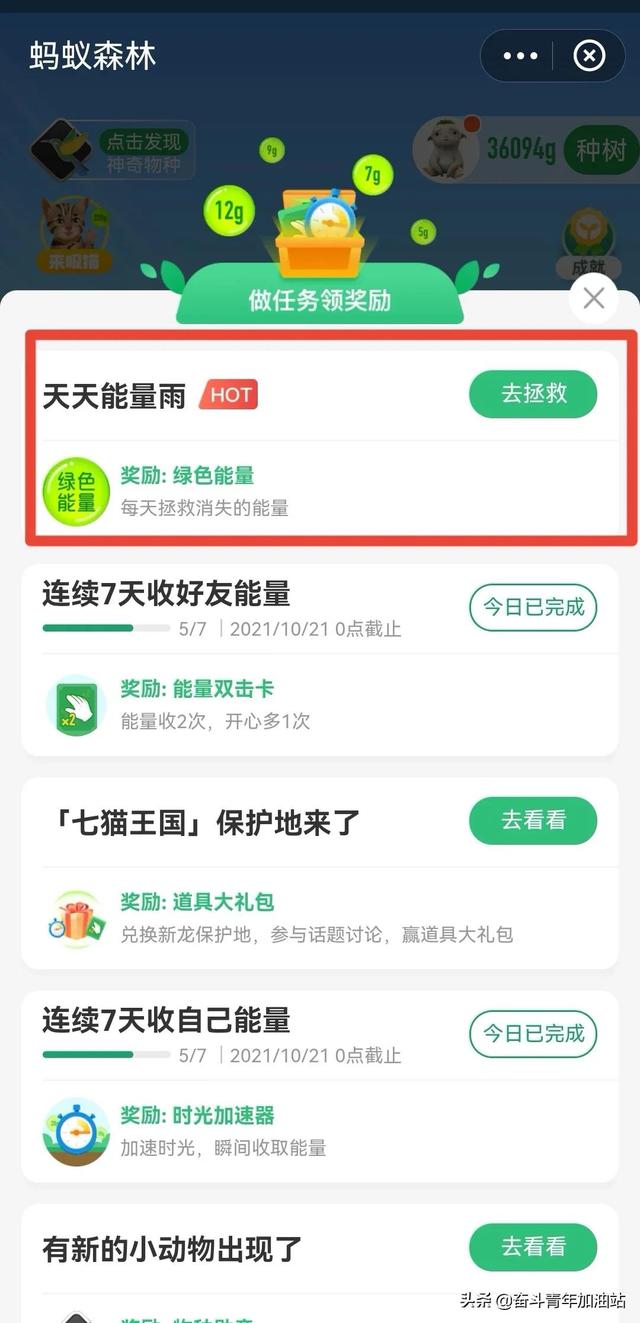Tap 今日已完成 under 连续7天收好友能量
640x1323 pixels.
(x=533, y=608)
